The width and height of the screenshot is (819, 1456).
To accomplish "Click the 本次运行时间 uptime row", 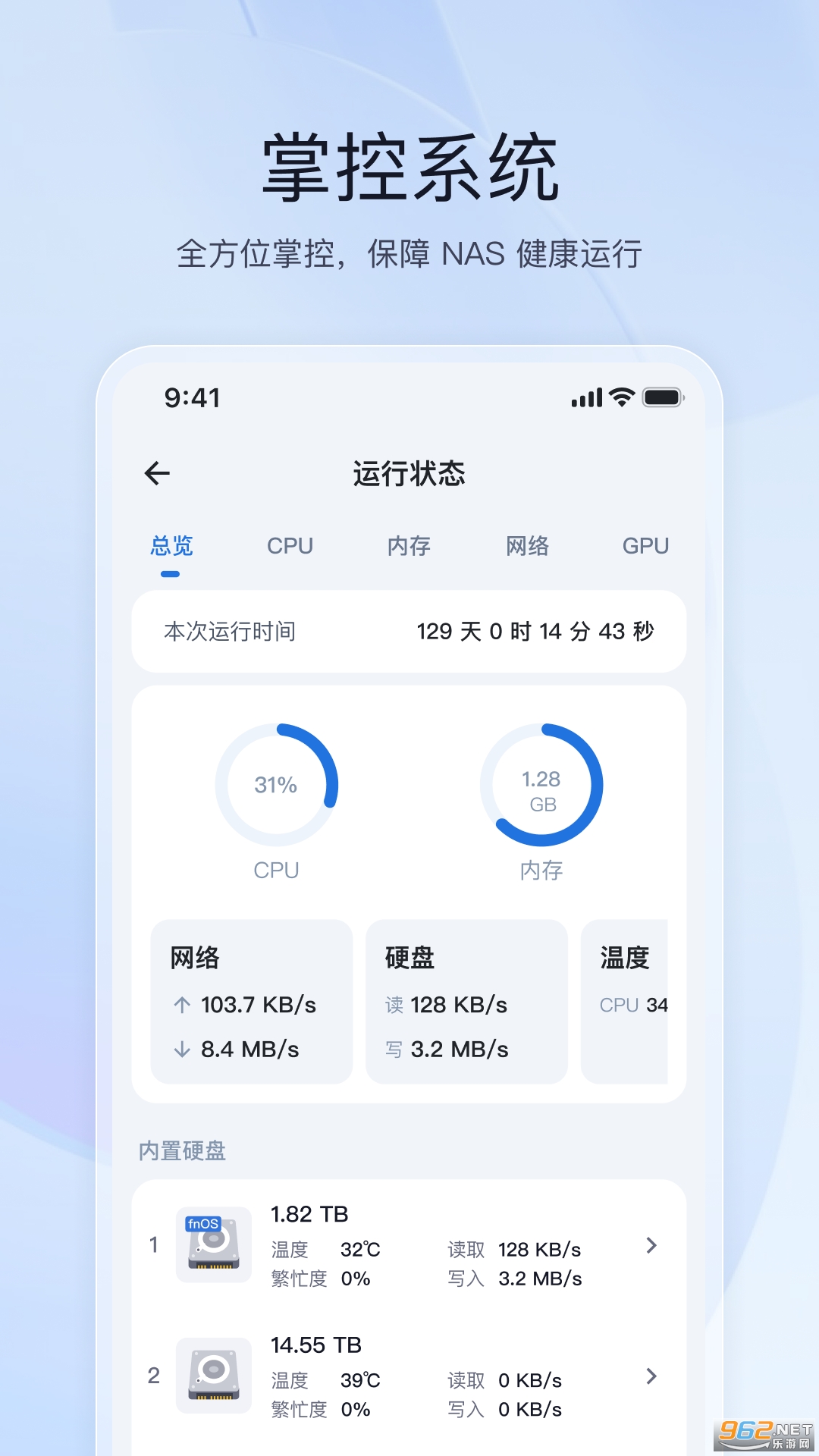I will click(x=409, y=631).
